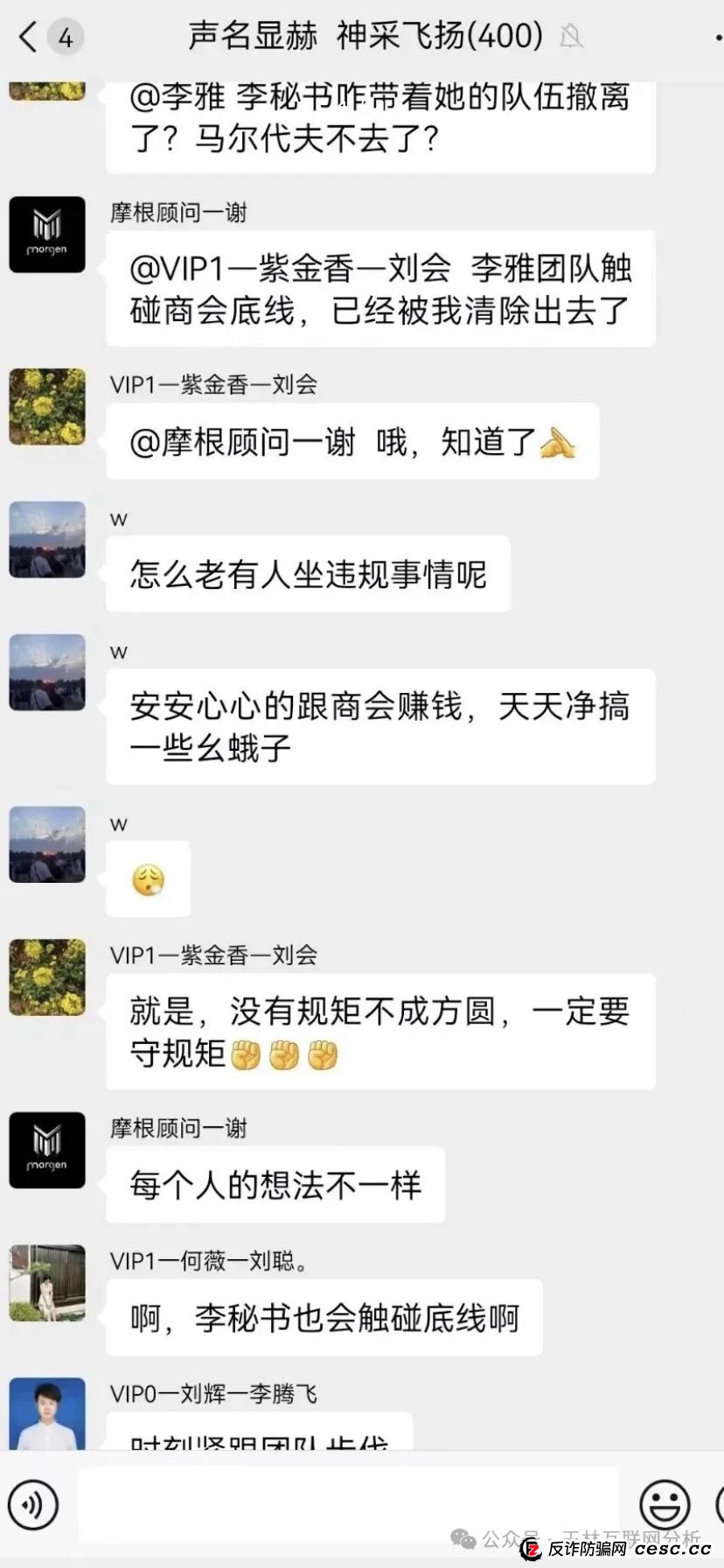Tap the group title 声名显赫 神采飞扬(400)
The image size is (724, 1568).
click(362, 37)
